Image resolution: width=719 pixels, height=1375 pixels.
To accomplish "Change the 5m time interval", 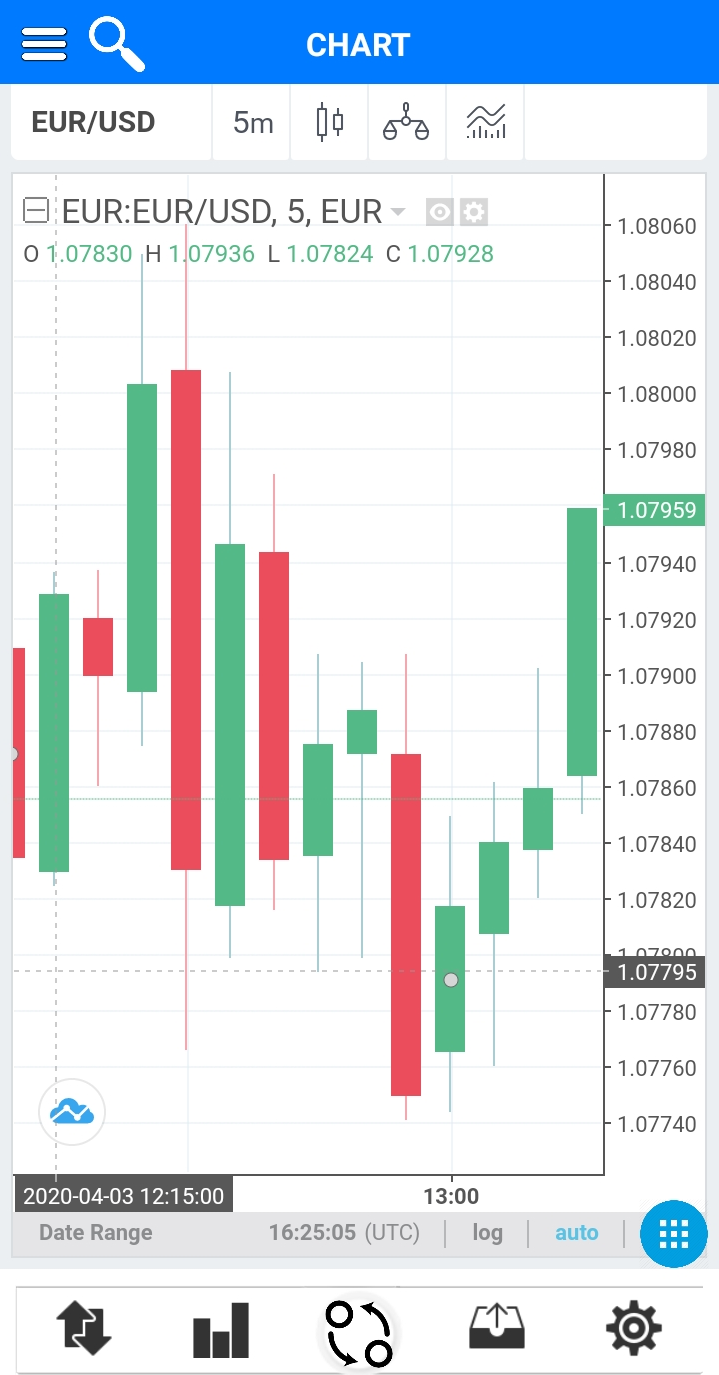I will (252, 123).
